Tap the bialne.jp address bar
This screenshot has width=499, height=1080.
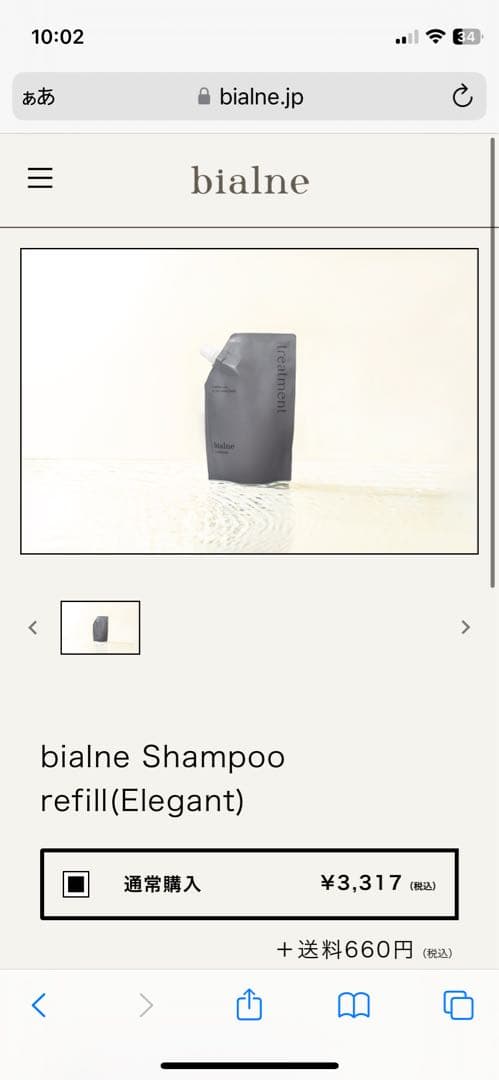tap(250, 96)
